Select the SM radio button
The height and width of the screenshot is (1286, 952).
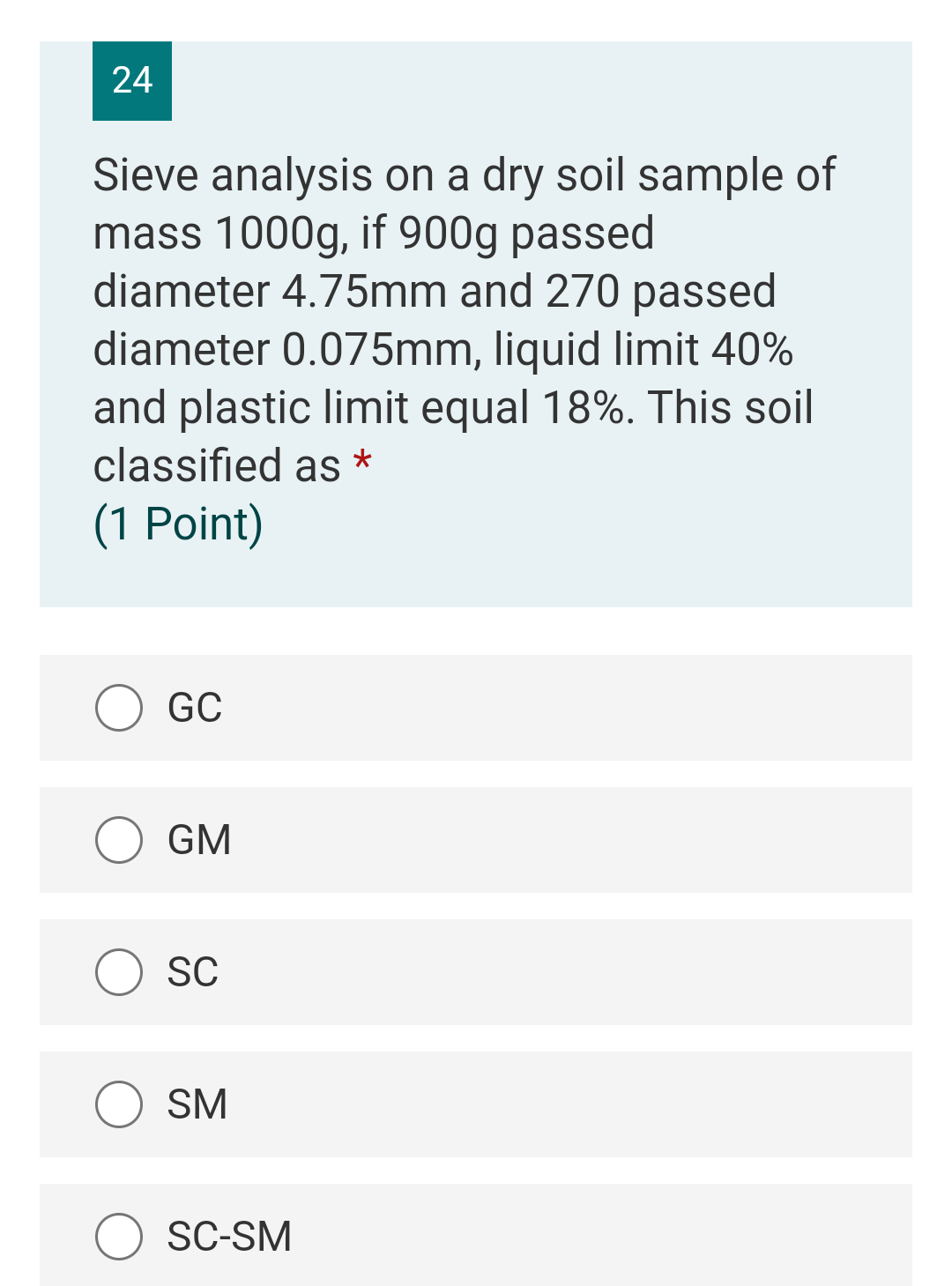coord(118,1104)
